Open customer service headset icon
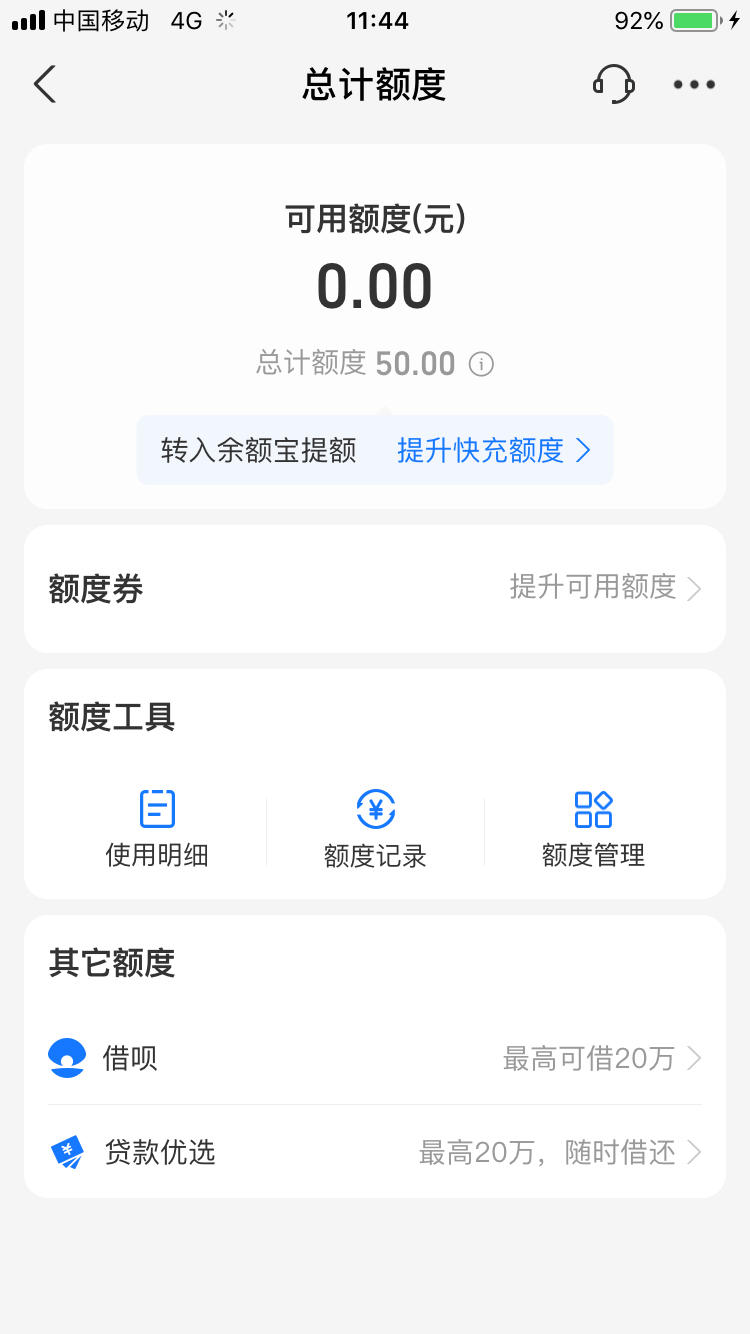 pos(613,84)
